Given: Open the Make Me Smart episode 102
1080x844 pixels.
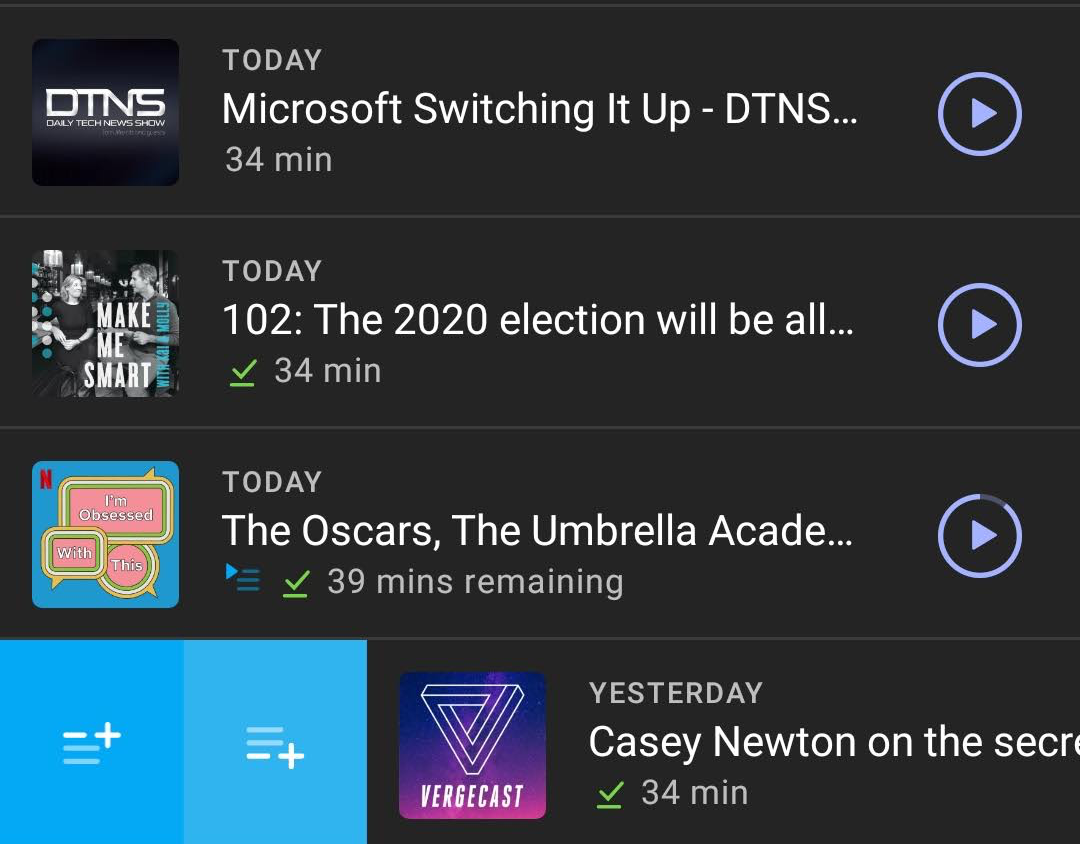Looking at the screenshot, I should pyautogui.click(x=538, y=321).
